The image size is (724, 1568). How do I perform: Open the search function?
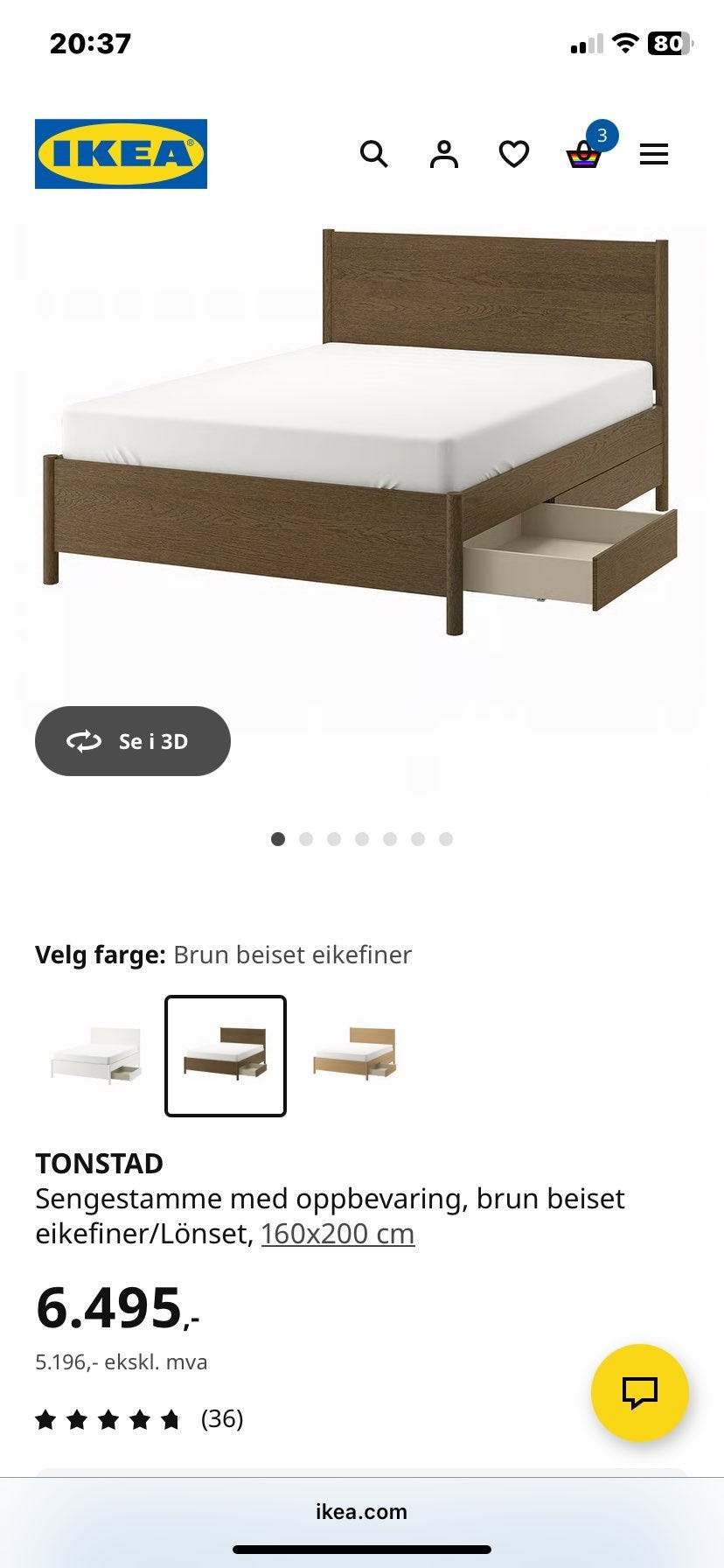374,154
